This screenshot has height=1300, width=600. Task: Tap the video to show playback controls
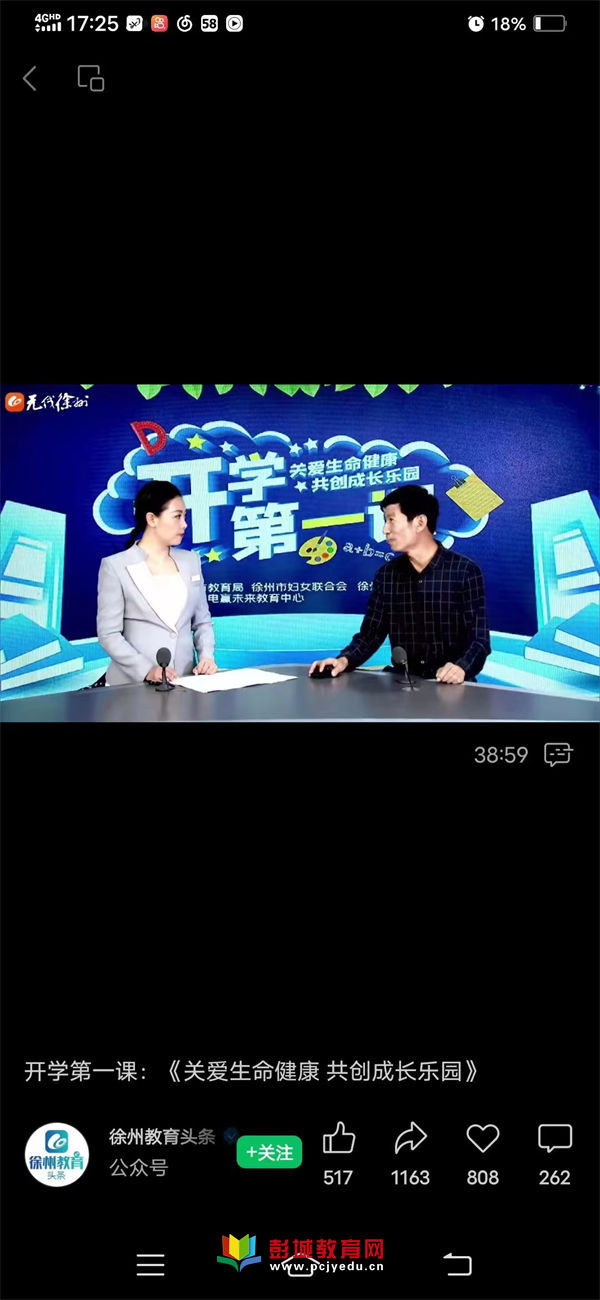[x=300, y=552]
